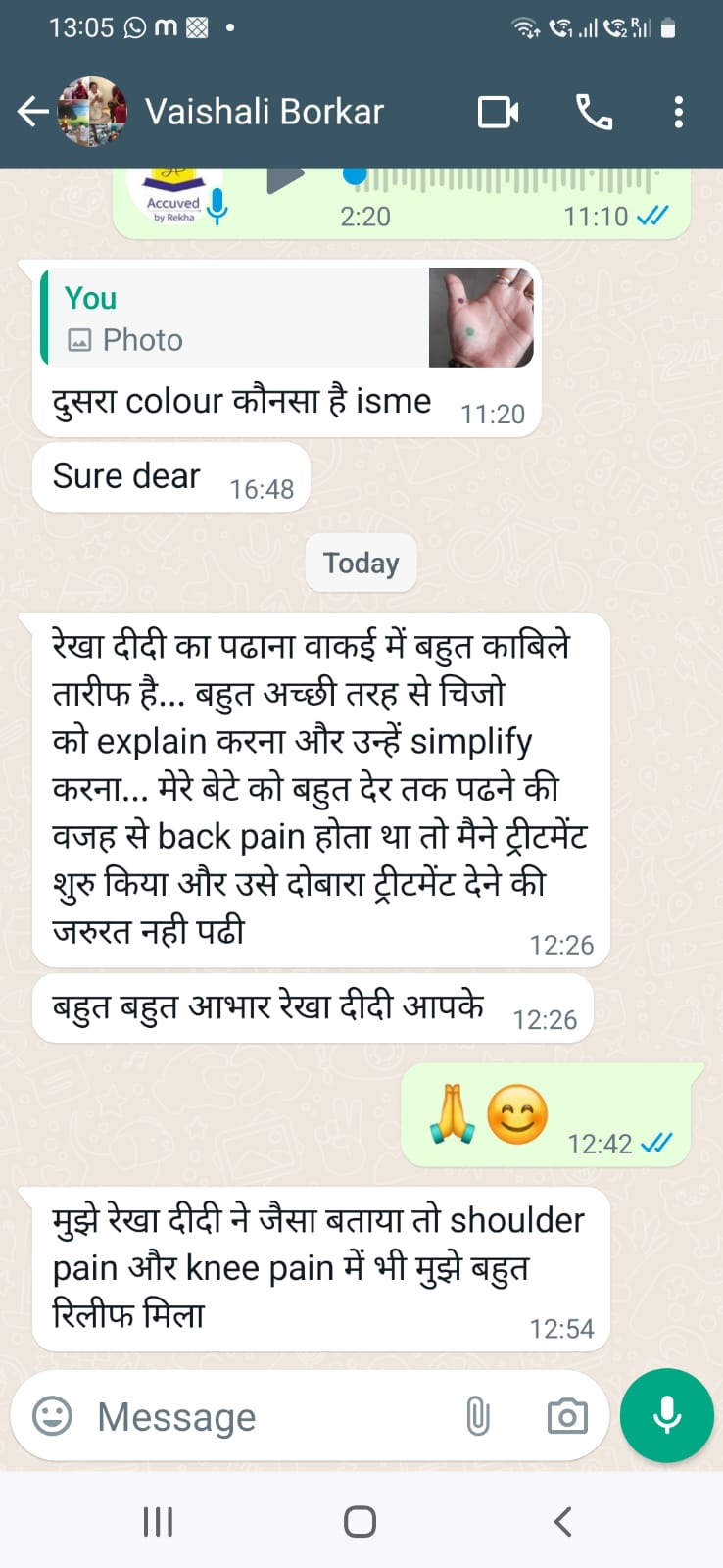This screenshot has width=723, height=1568.
Task: Open the three-dot overflow menu
Action: point(678,112)
